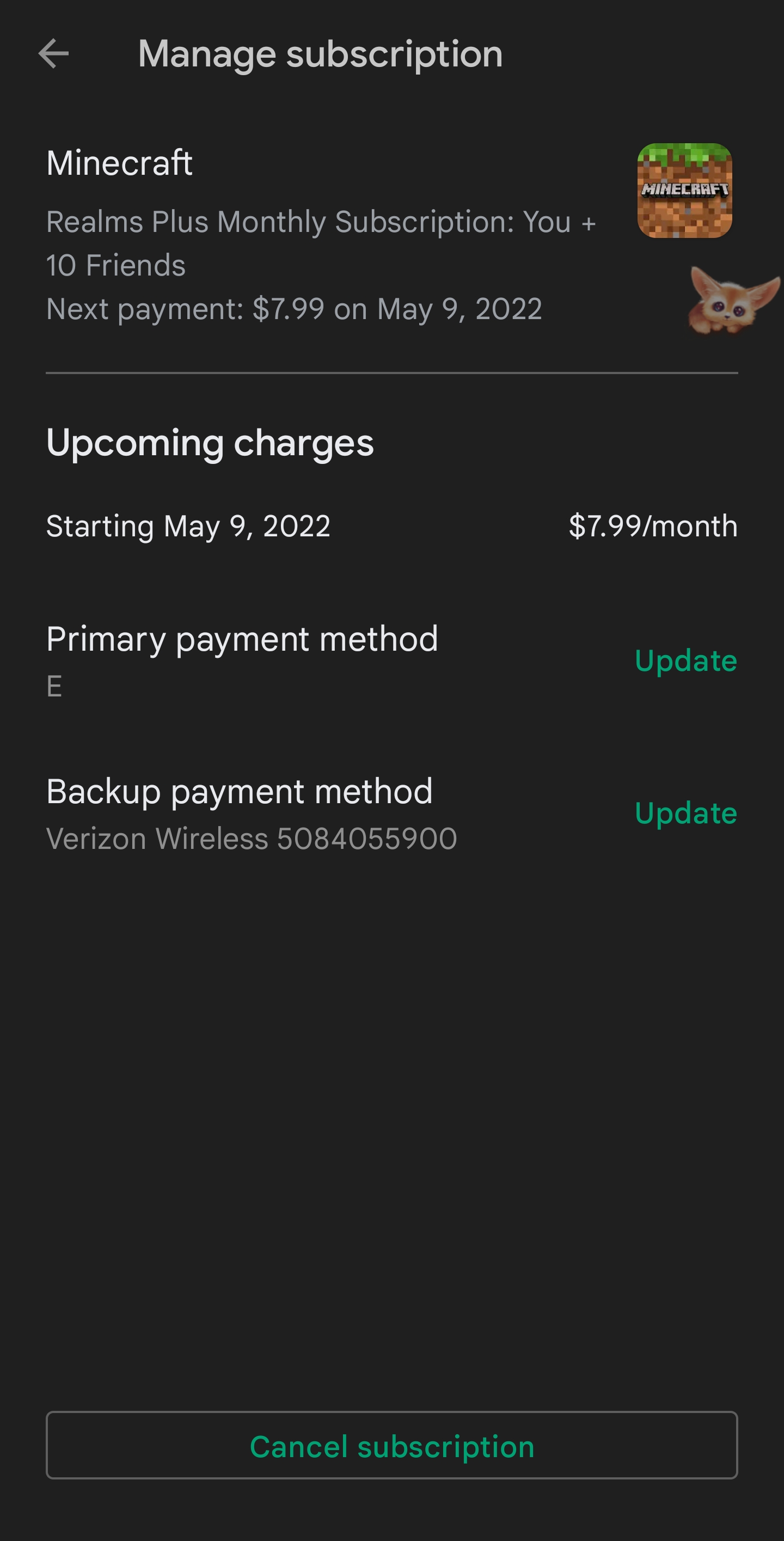The width and height of the screenshot is (784, 1541).
Task: Update the backup payment method
Action: point(685,814)
